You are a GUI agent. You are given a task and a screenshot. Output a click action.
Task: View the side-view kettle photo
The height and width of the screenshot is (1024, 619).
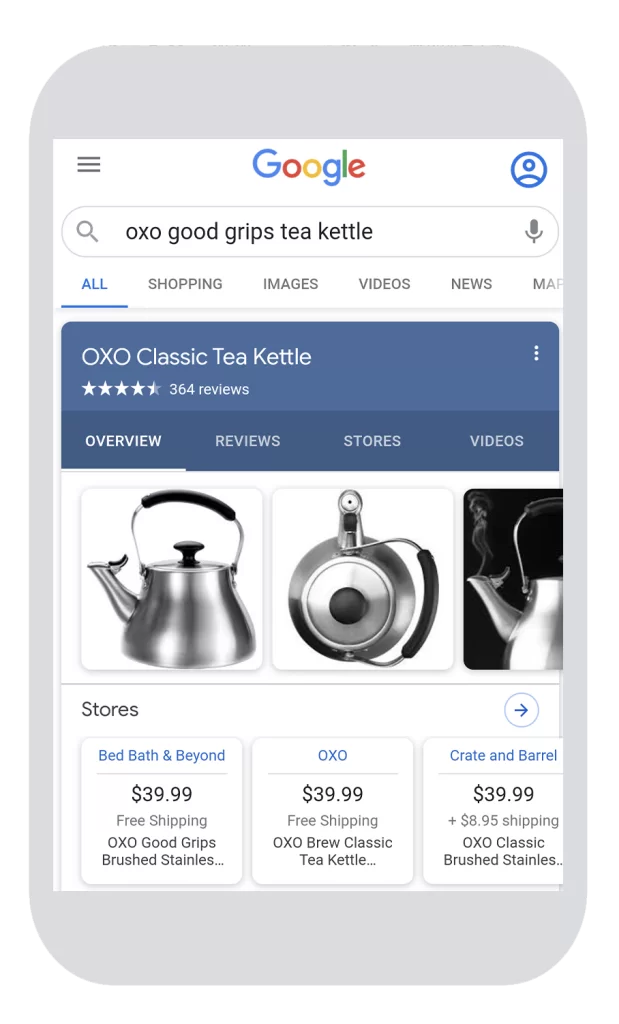click(172, 579)
